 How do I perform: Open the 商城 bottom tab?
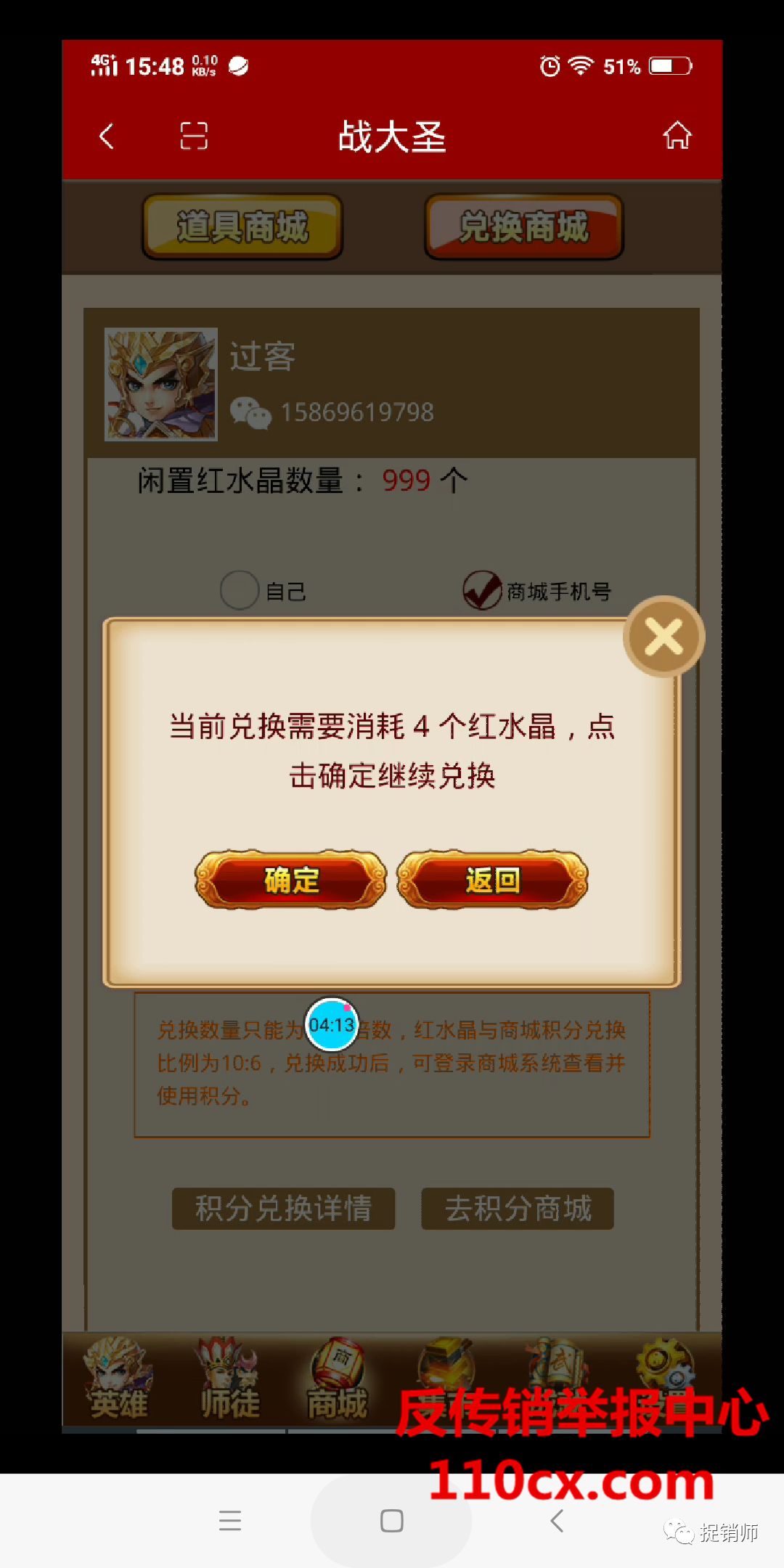click(337, 1379)
